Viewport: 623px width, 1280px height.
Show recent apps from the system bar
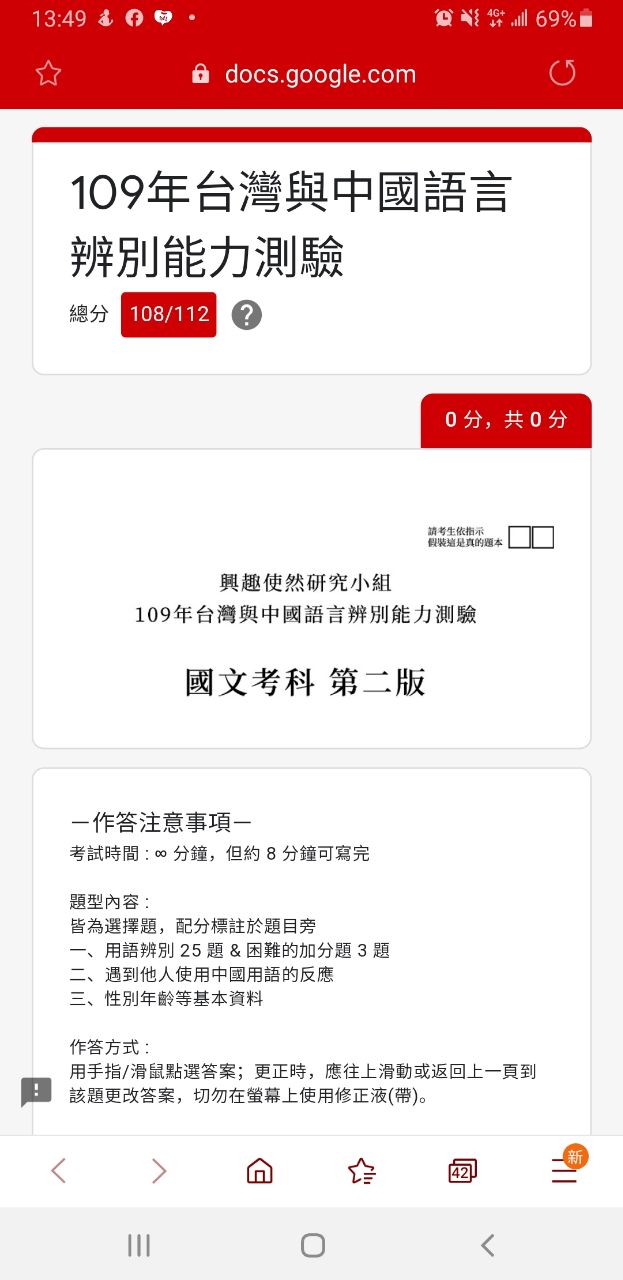(139, 1245)
